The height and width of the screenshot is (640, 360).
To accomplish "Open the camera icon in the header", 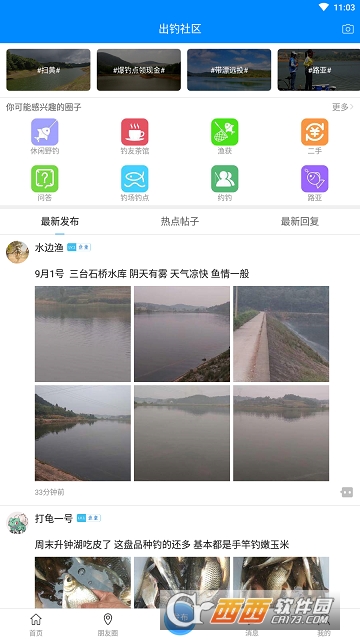I will pyautogui.click(x=347, y=29).
